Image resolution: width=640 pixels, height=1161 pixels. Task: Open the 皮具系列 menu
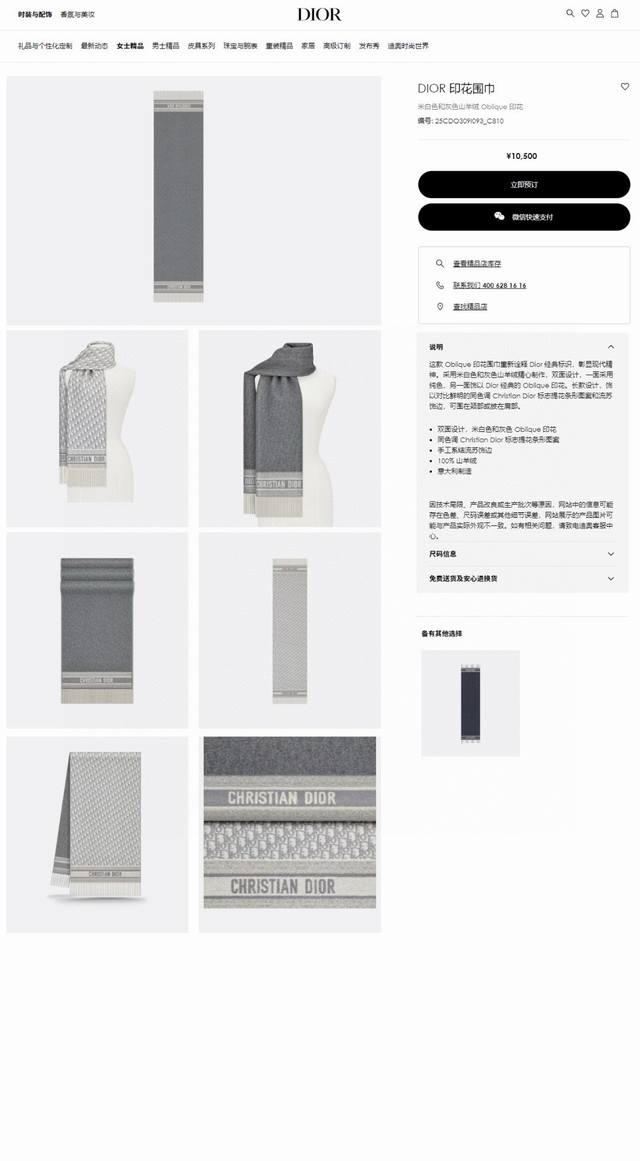(x=201, y=46)
